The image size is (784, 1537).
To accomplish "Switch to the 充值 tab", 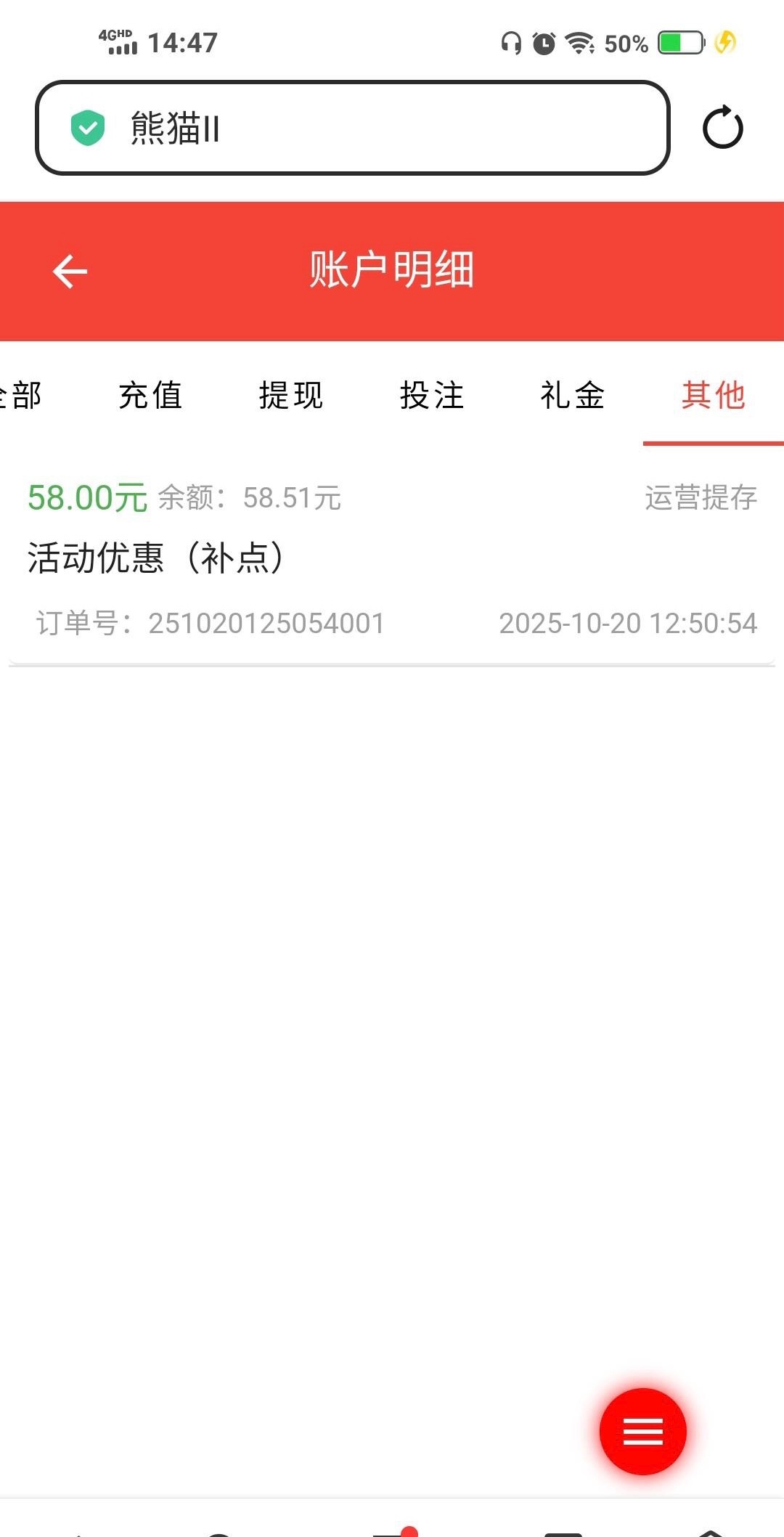I will 150,396.
